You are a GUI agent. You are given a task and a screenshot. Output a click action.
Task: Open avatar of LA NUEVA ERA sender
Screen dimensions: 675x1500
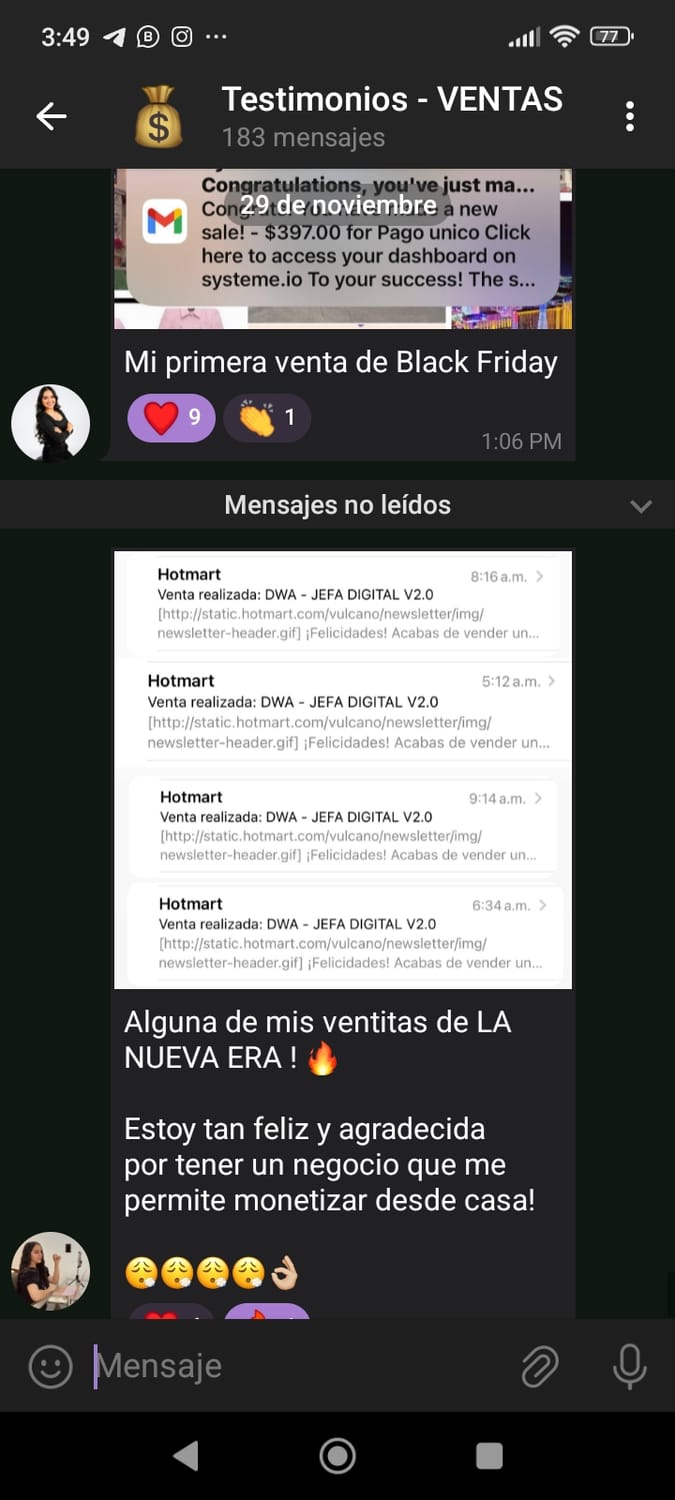pyautogui.click(x=50, y=1271)
